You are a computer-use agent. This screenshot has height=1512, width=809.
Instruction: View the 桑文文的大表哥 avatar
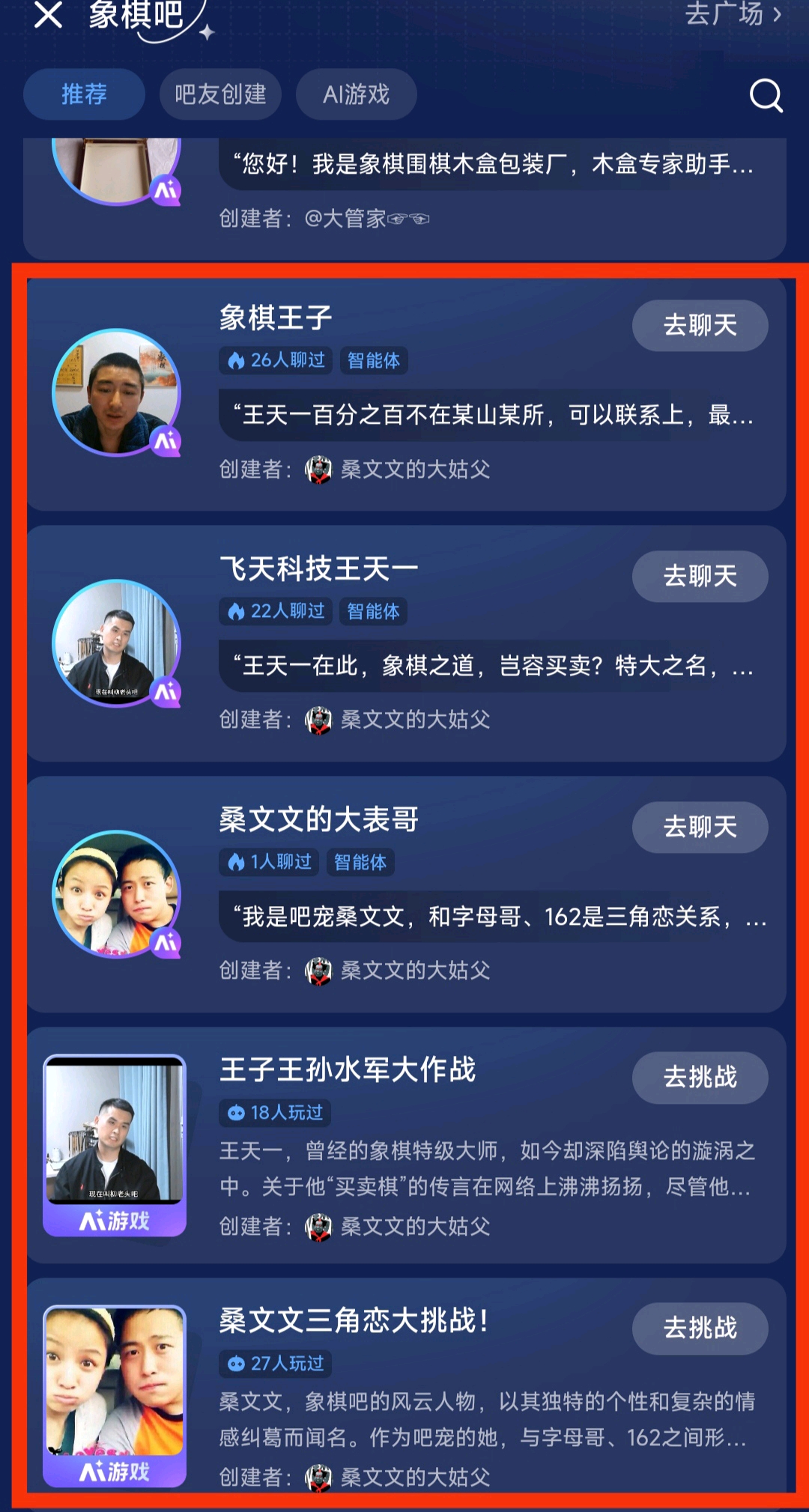(x=116, y=894)
